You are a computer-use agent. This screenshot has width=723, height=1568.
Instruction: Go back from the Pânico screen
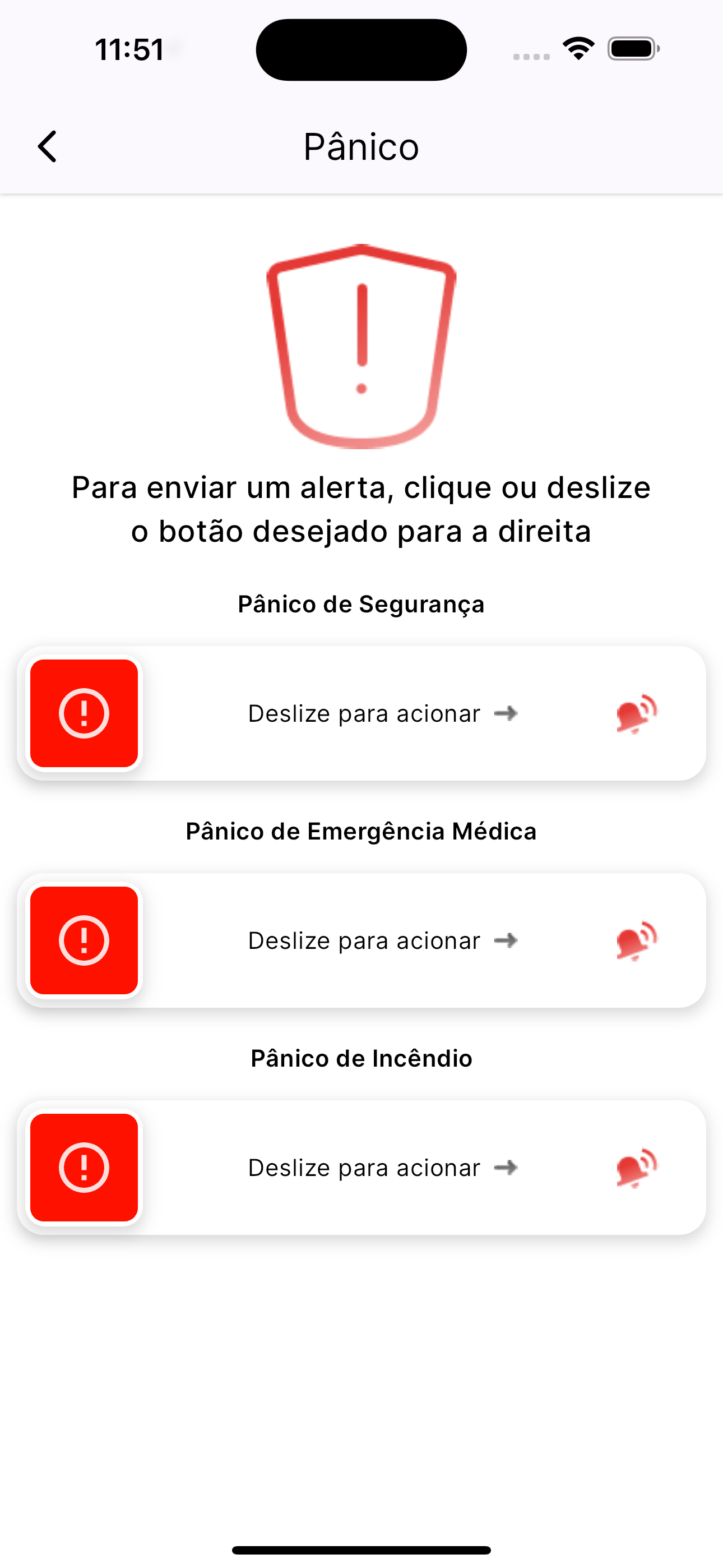point(48,147)
